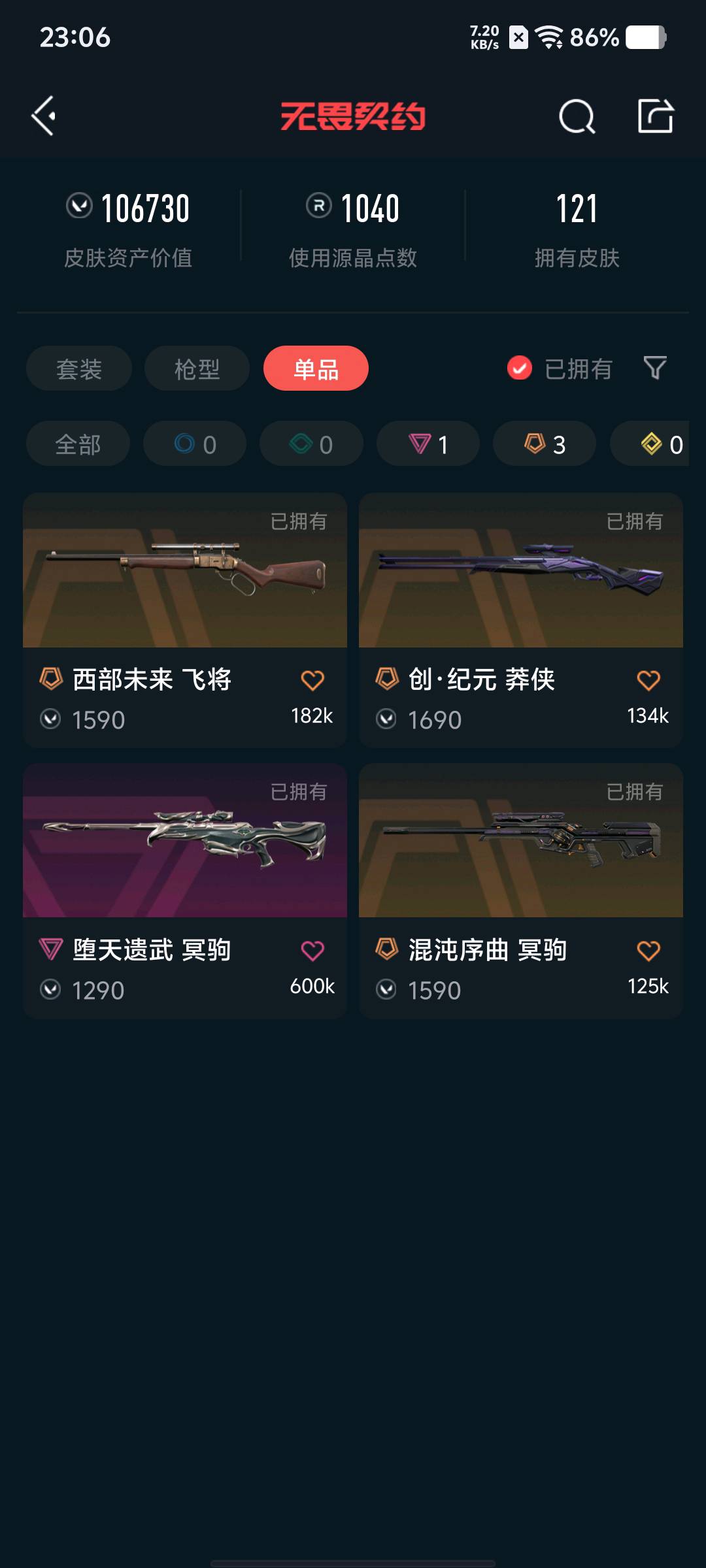This screenshot has height=1568, width=706.
Task: Filter by the blue circle rarity chip
Action: [x=195, y=444]
